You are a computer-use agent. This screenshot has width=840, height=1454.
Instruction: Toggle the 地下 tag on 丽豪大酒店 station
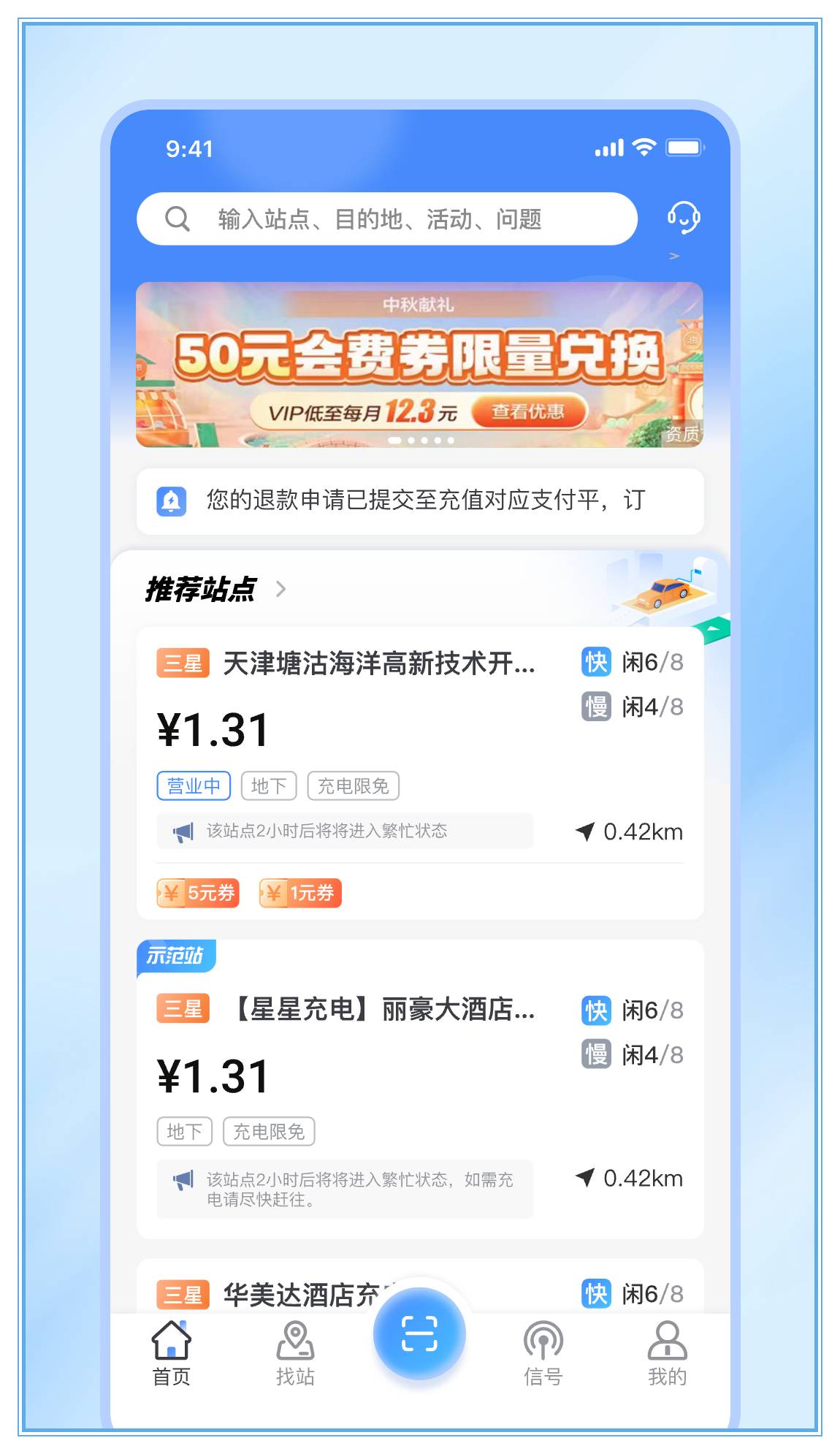click(185, 1130)
